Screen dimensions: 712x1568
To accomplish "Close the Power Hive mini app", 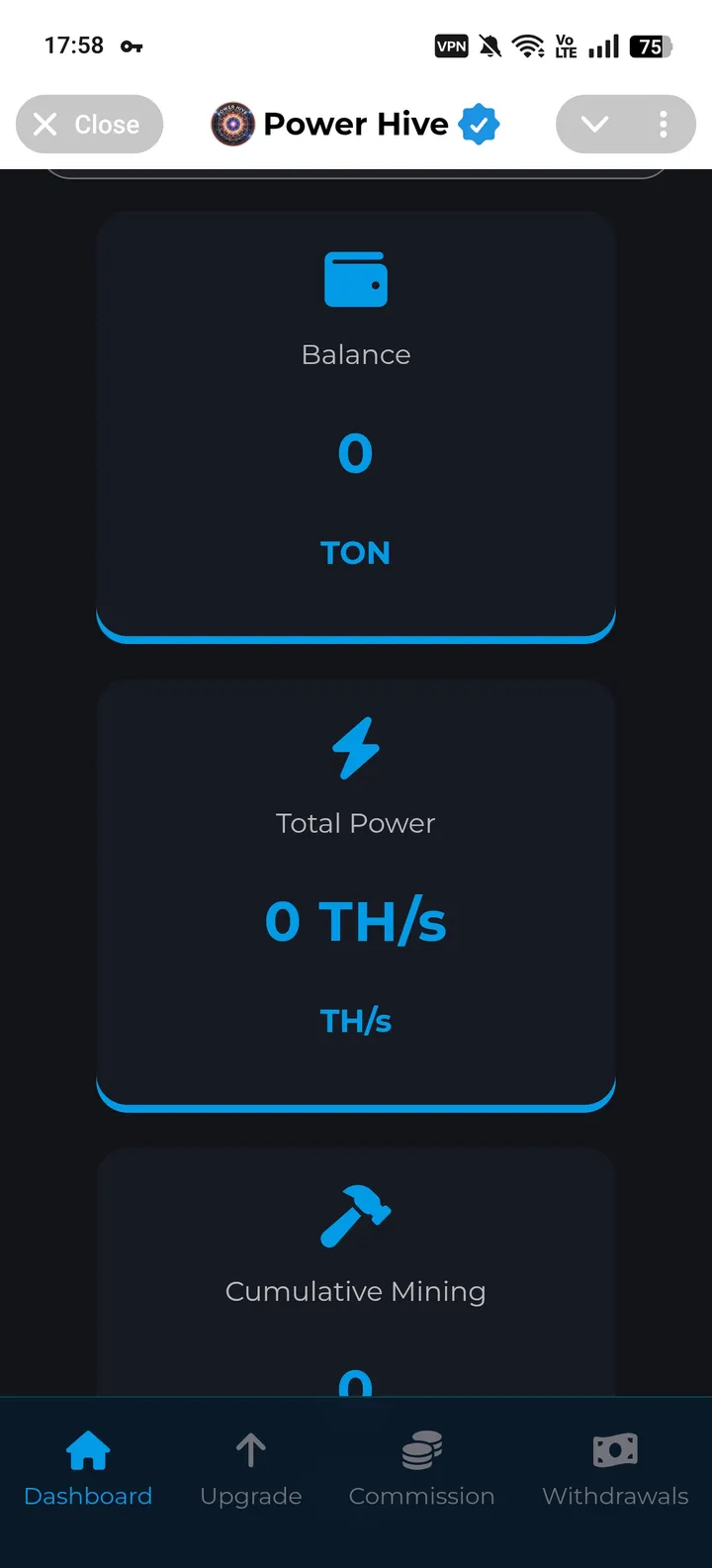I will [x=89, y=124].
